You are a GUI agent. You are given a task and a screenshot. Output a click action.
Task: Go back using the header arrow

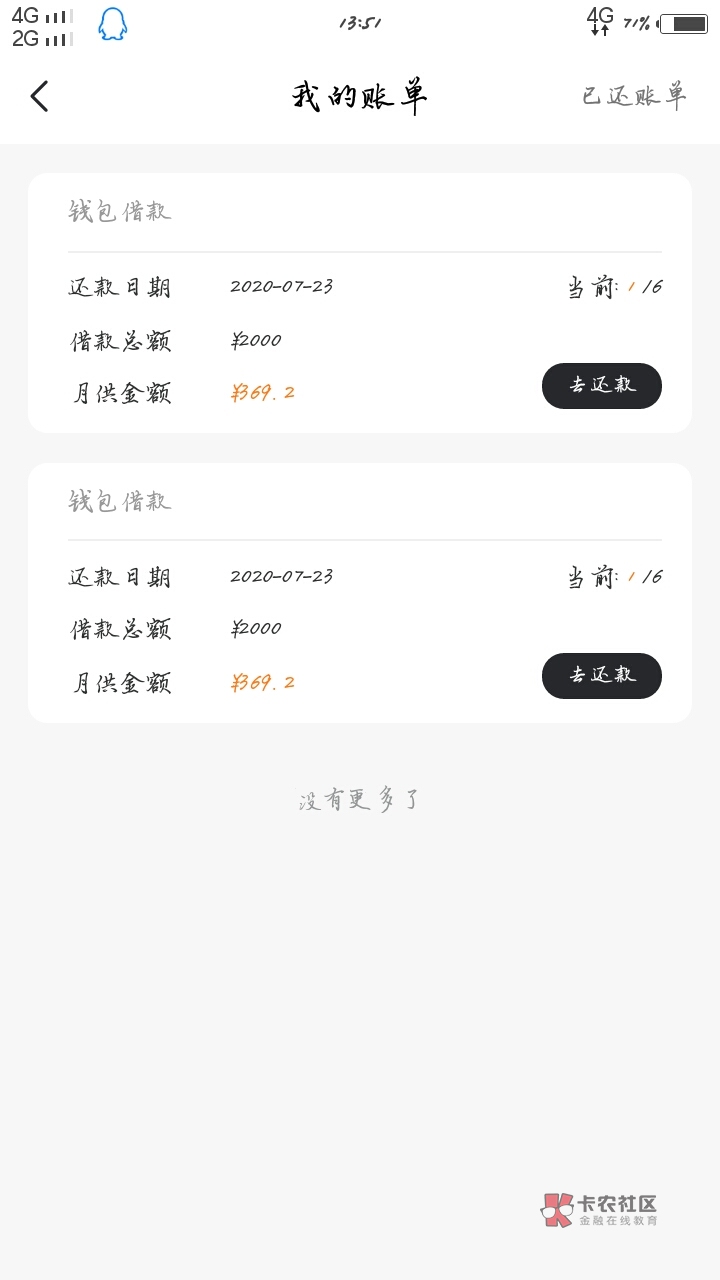coord(40,97)
